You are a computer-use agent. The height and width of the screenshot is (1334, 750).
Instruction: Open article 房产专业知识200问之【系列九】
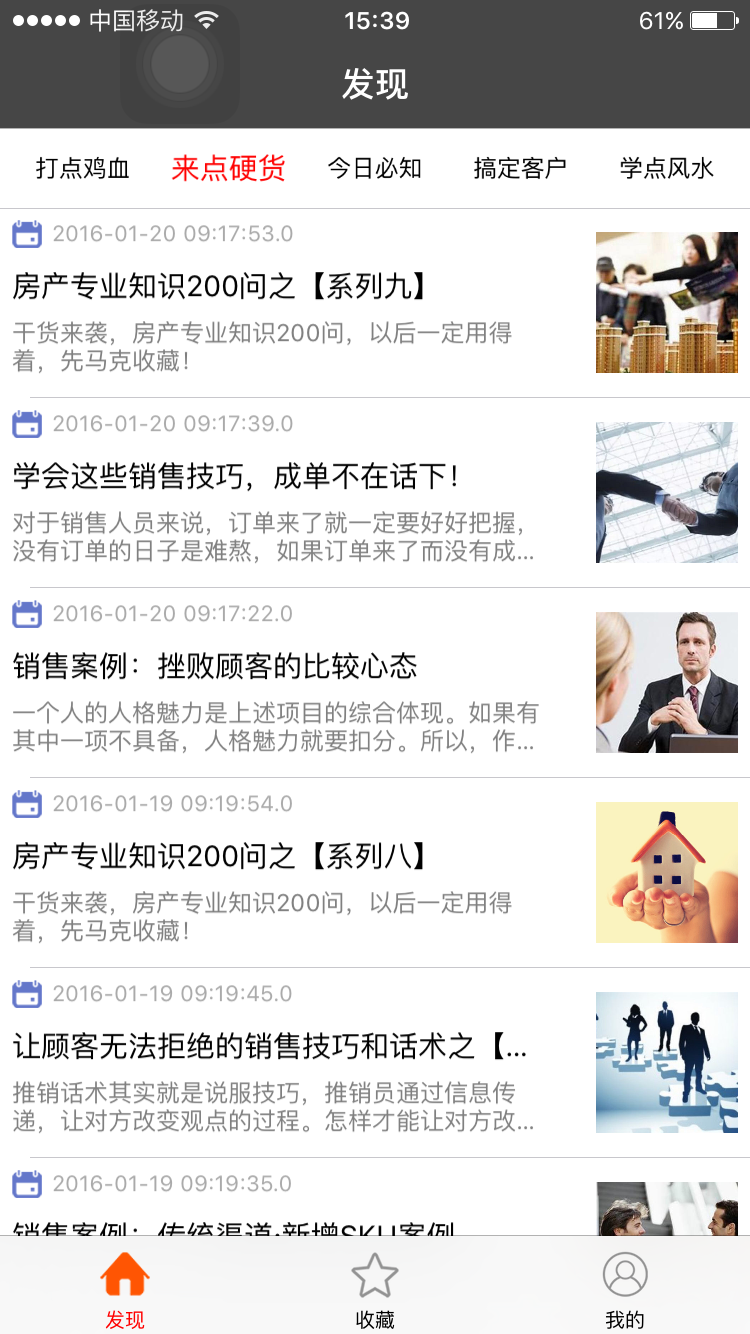(375, 303)
